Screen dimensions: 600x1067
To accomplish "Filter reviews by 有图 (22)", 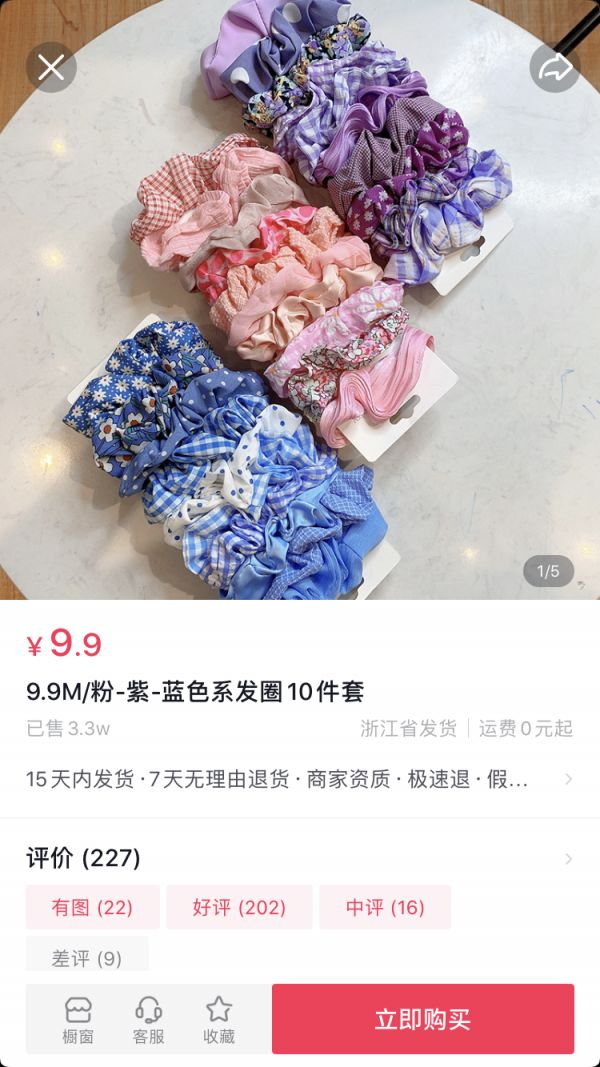I will point(92,907).
